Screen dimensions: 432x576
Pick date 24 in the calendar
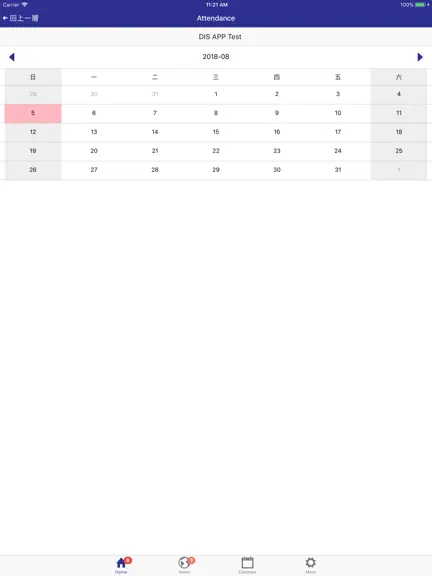[338, 151]
